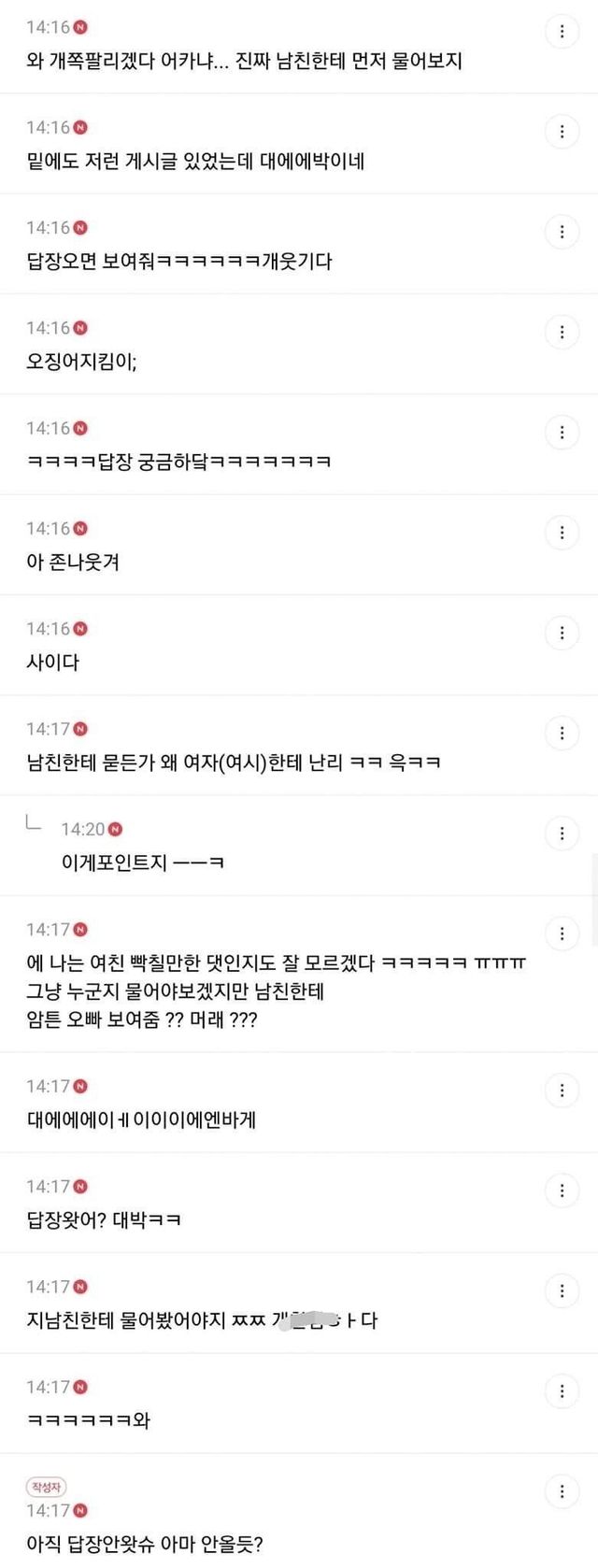Open options for comment '답장왓어? 대박ㅋㅋ'
Image resolution: width=598 pixels, height=1568 pixels.
[562, 1190]
